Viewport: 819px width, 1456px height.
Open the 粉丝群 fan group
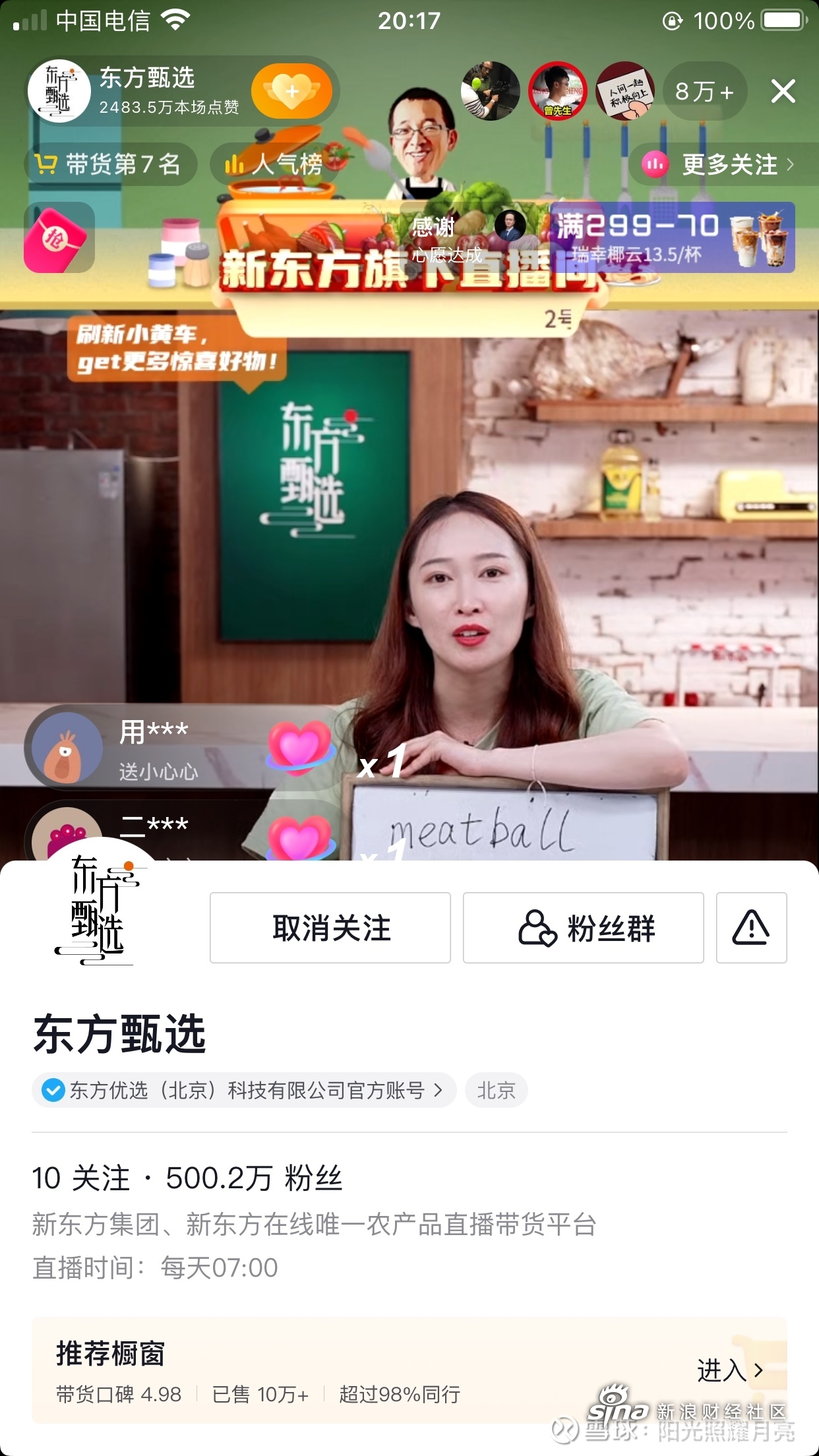583,928
